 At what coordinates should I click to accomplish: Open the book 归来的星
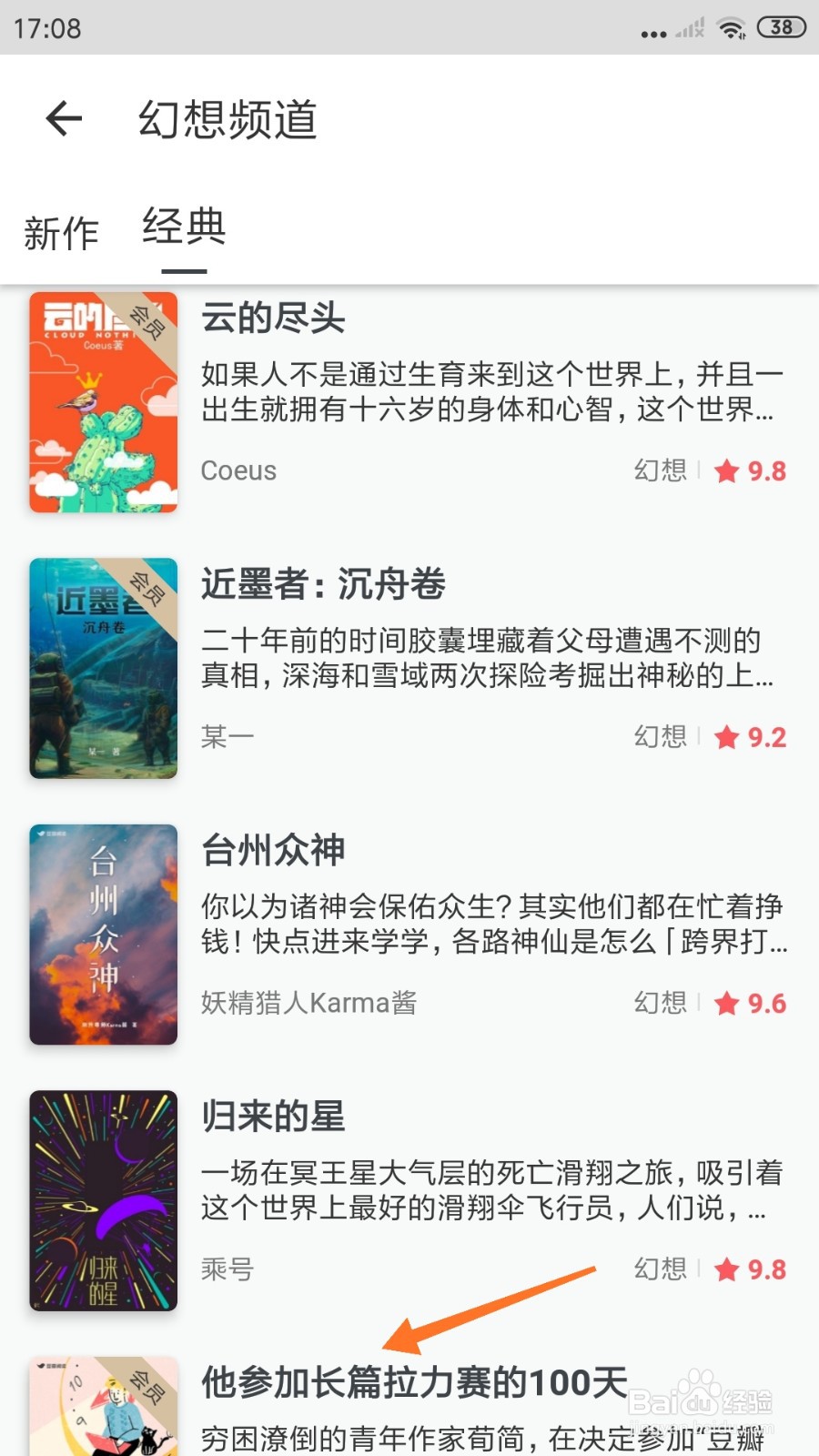pos(409,1200)
